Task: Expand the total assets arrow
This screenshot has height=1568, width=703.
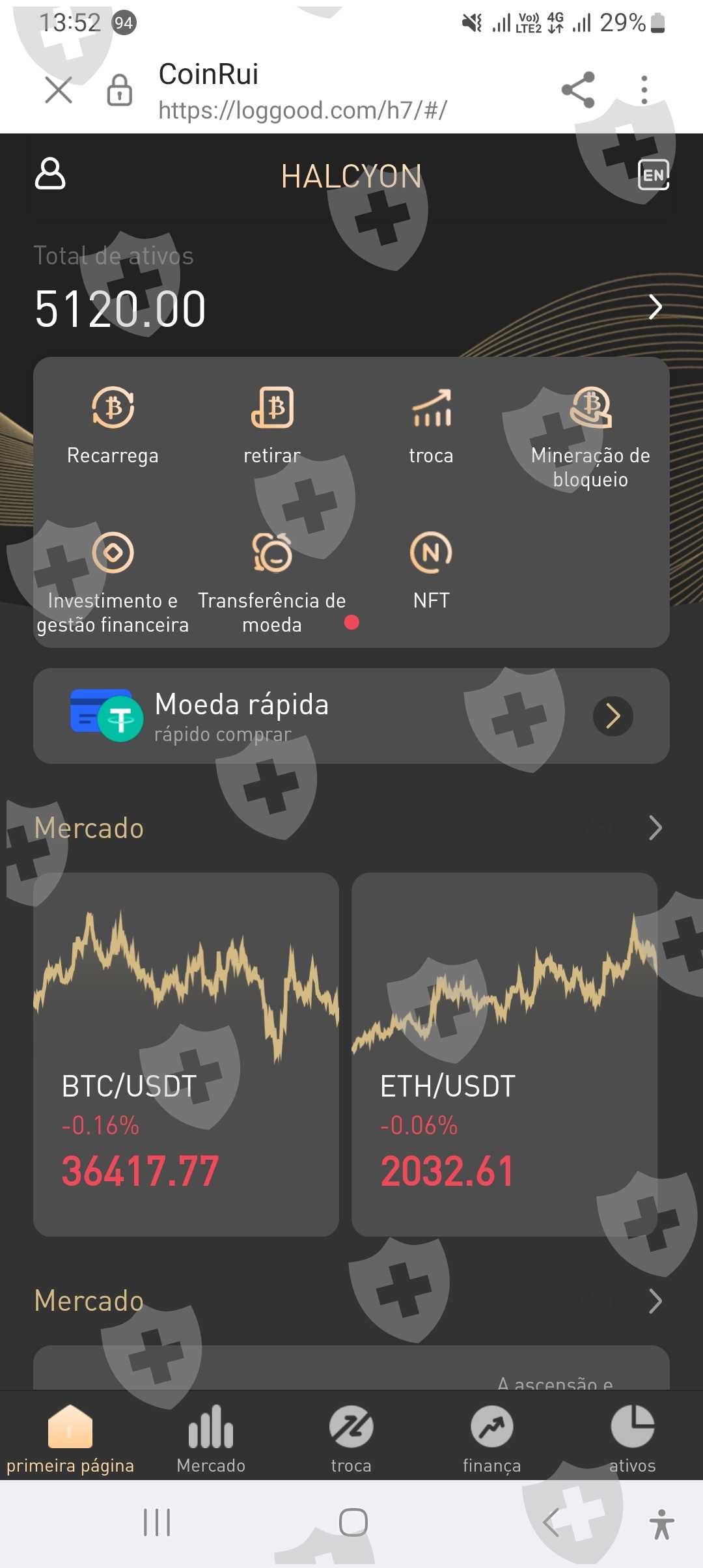Action: pos(655,307)
